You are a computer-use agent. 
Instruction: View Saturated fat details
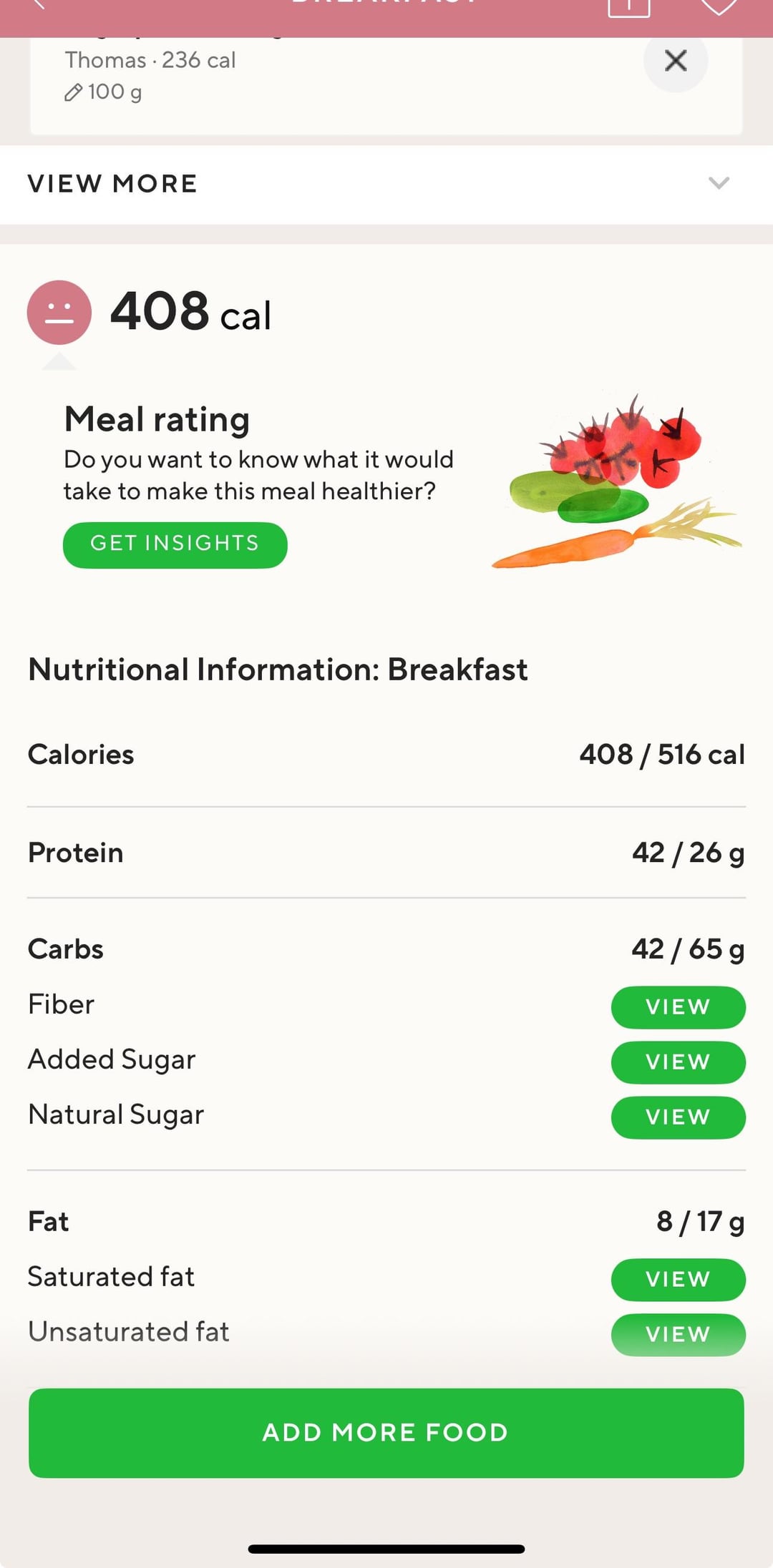[x=677, y=1279]
